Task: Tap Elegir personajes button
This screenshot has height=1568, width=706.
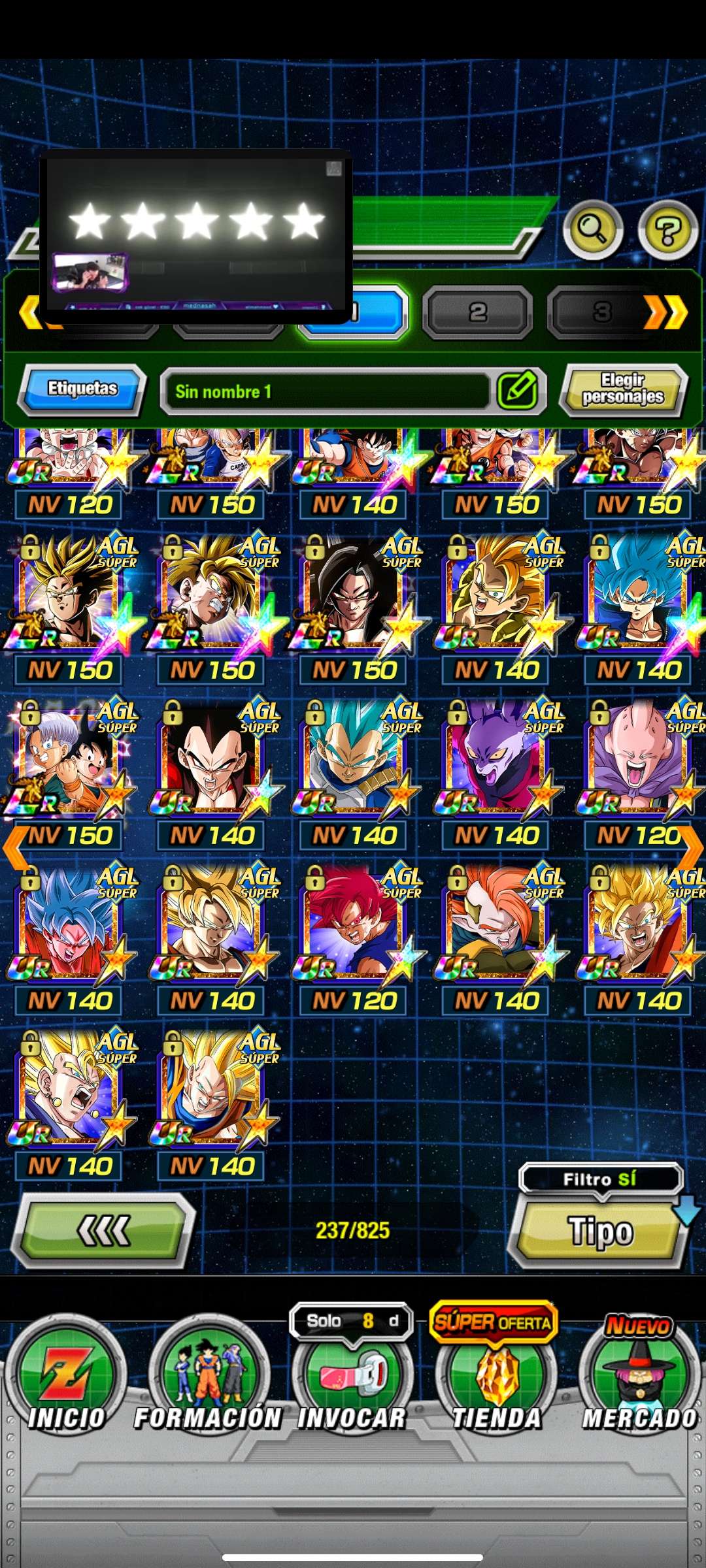Action: 623,390
